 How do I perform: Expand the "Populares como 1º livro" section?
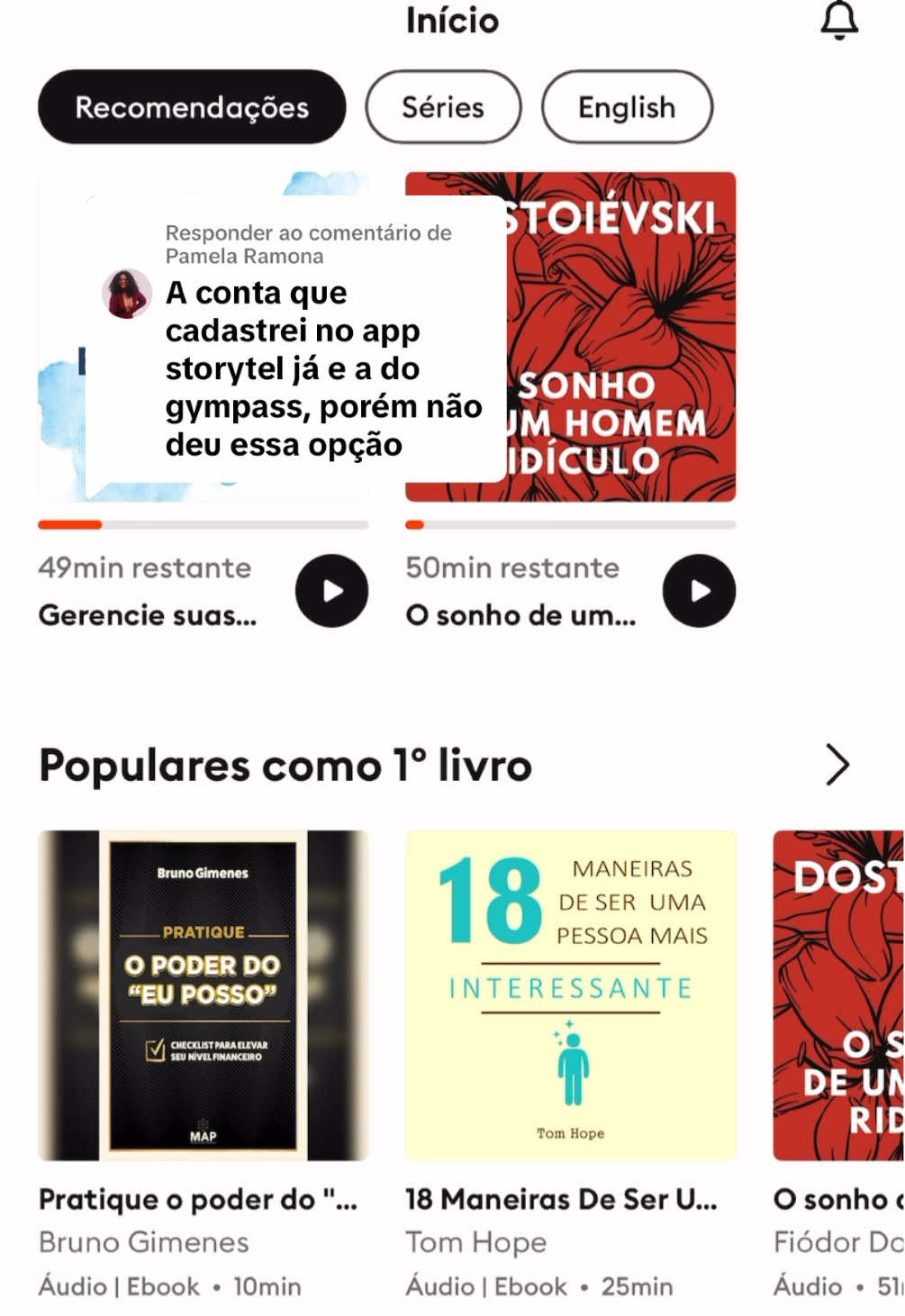click(837, 765)
